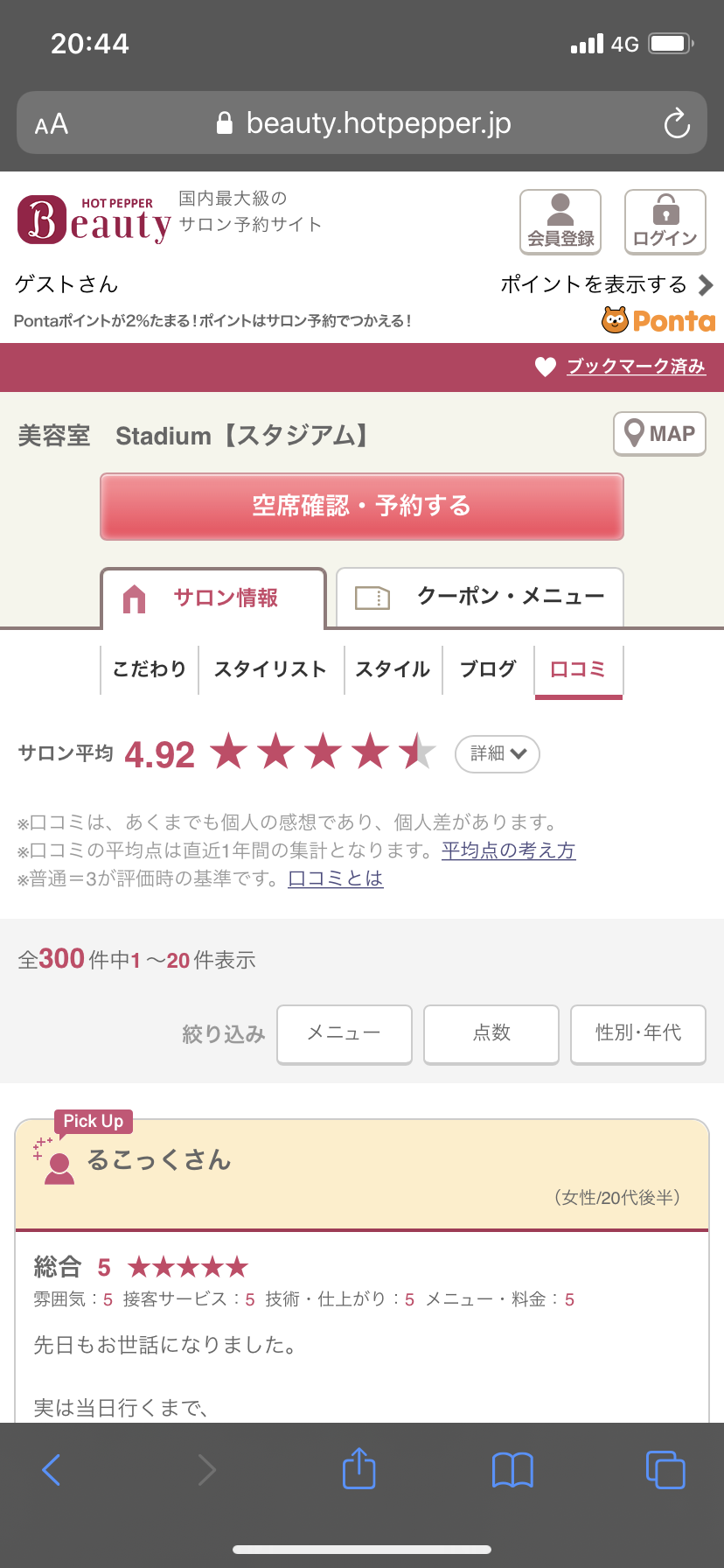
Task: Filter reviews by 点数
Action: (x=491, y=1034)
